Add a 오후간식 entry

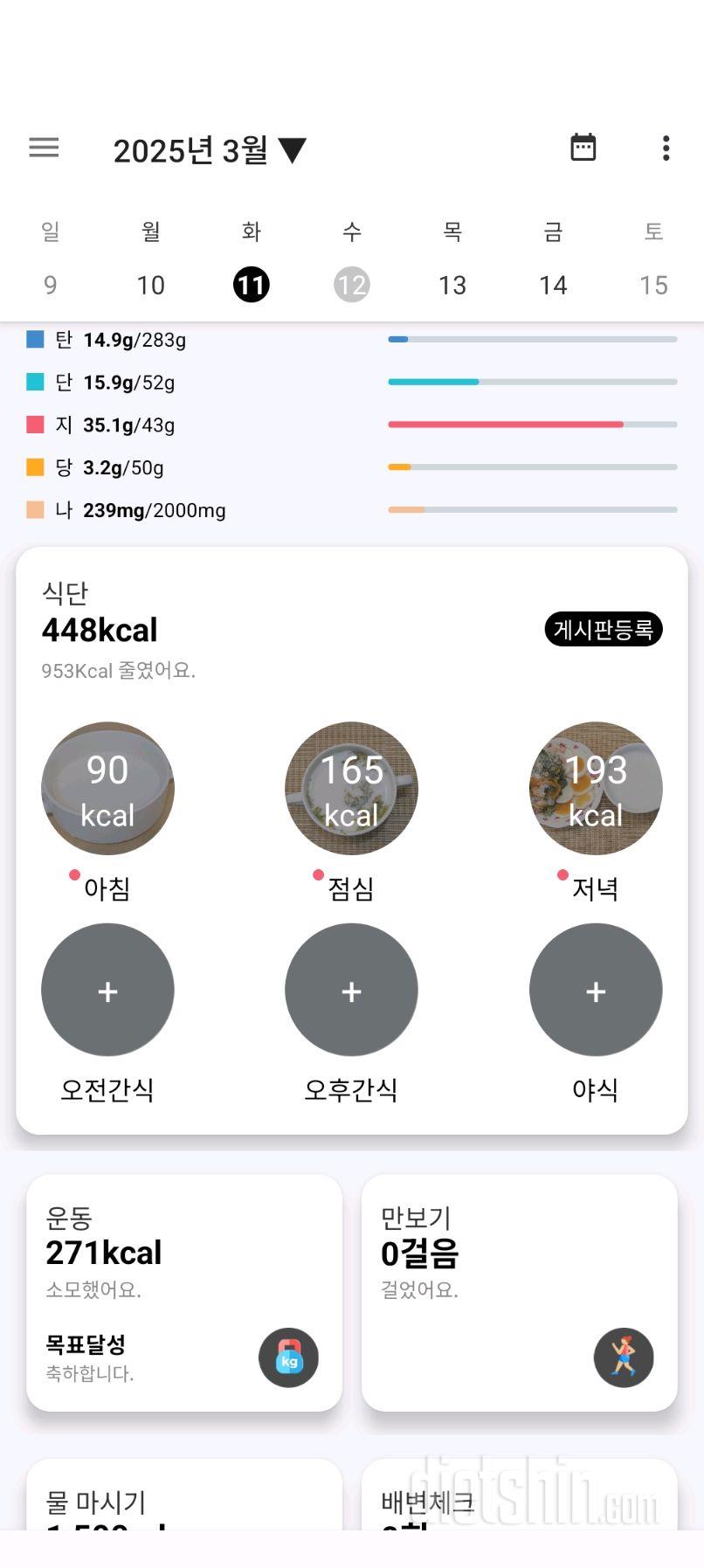(x=351, y=990)
